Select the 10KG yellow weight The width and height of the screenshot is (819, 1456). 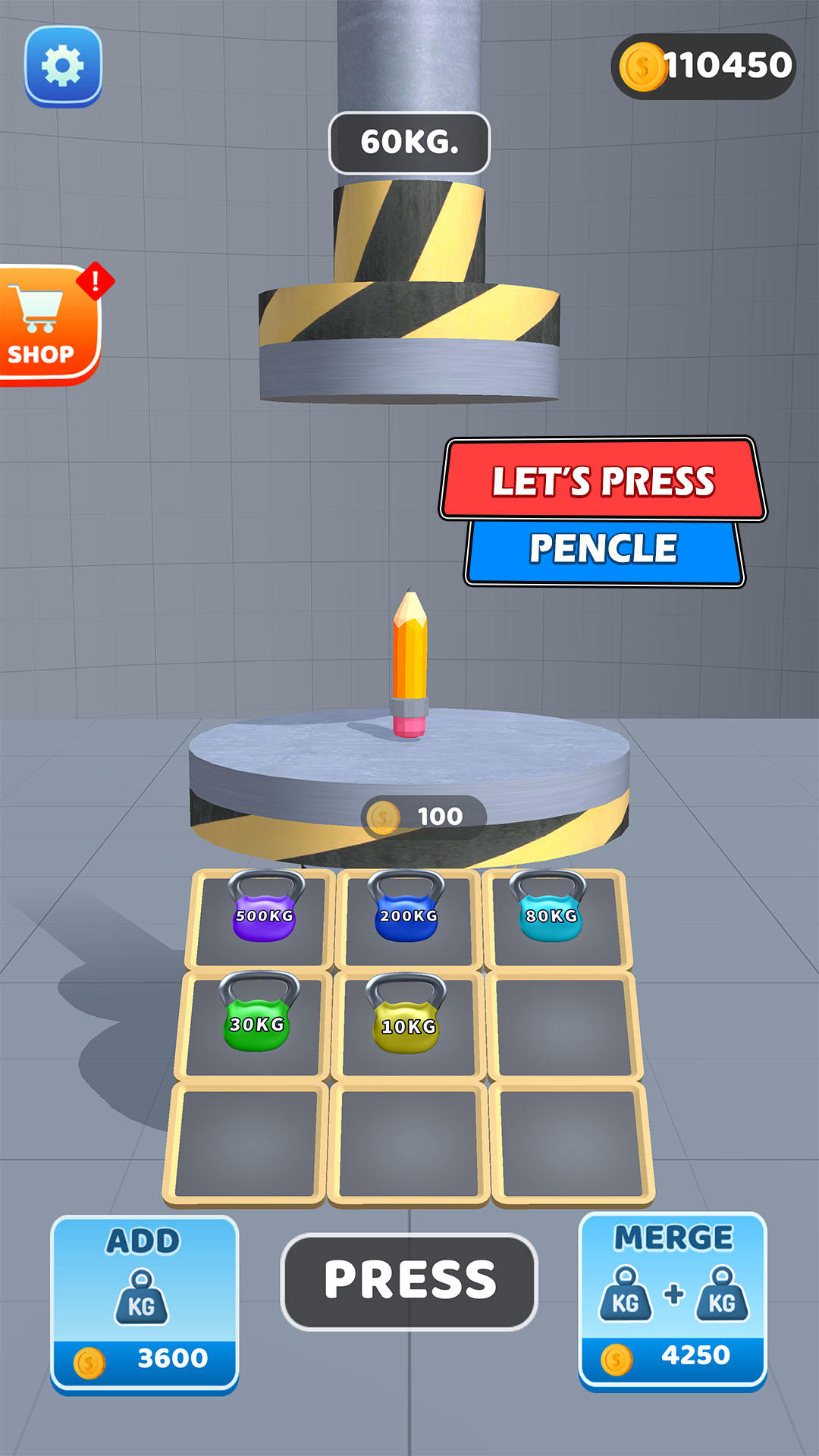tap(408, 1022)
